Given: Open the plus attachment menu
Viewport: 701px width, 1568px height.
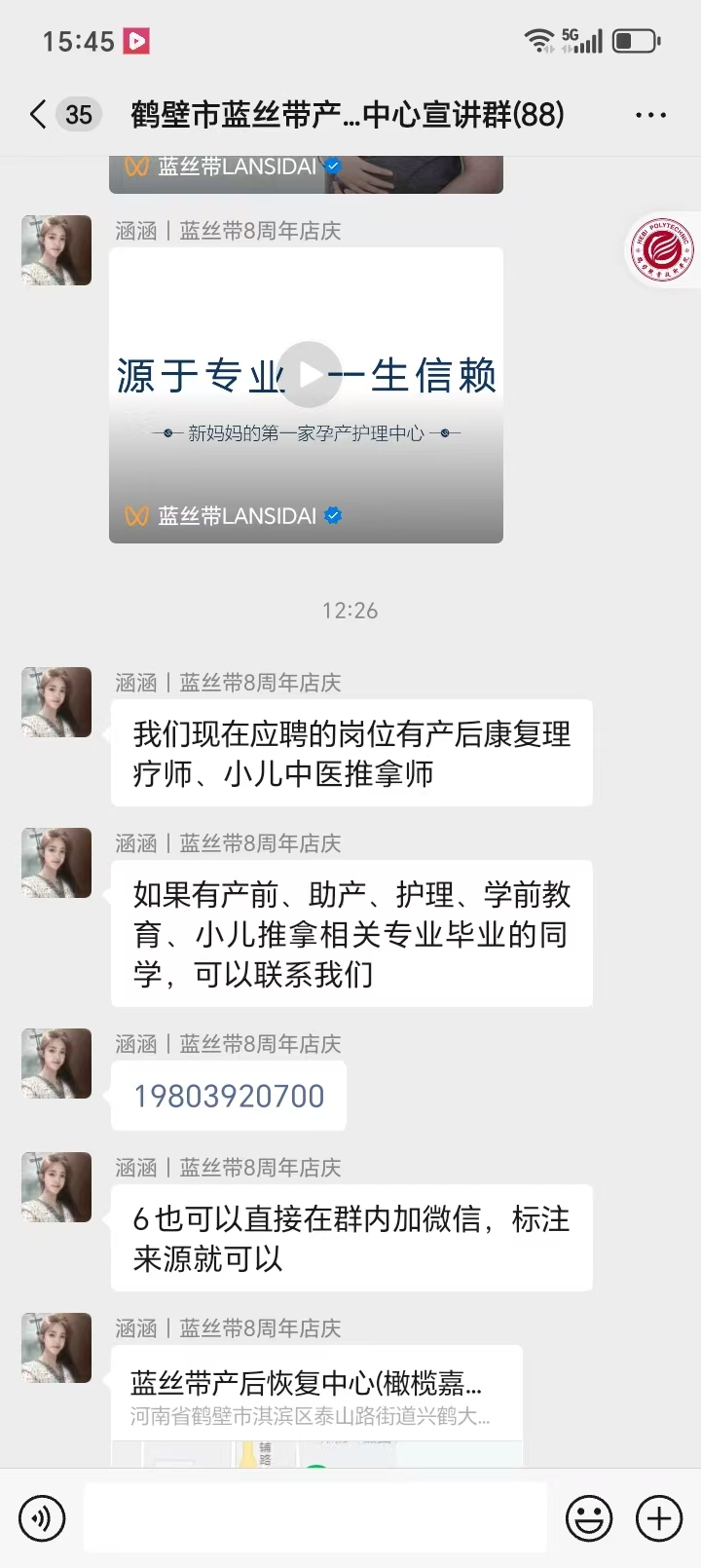Looking at the screenshot, I should pyautogui.click(x=659, y=1518).
